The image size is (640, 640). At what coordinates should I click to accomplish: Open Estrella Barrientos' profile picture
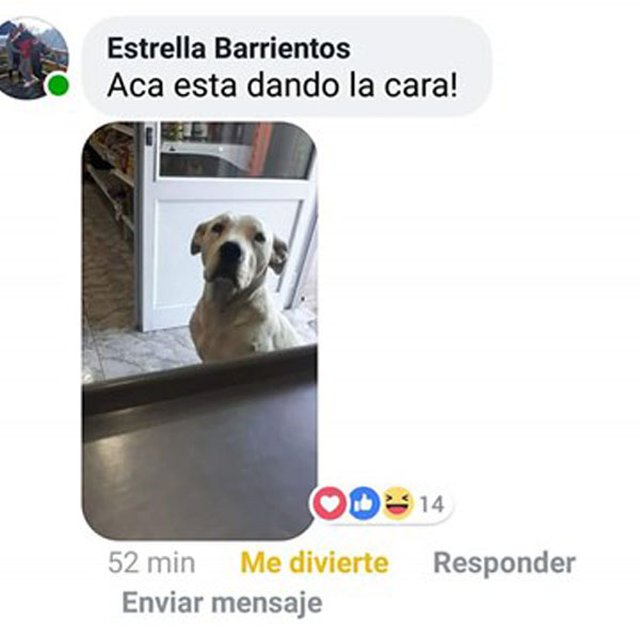pos(35,57)
